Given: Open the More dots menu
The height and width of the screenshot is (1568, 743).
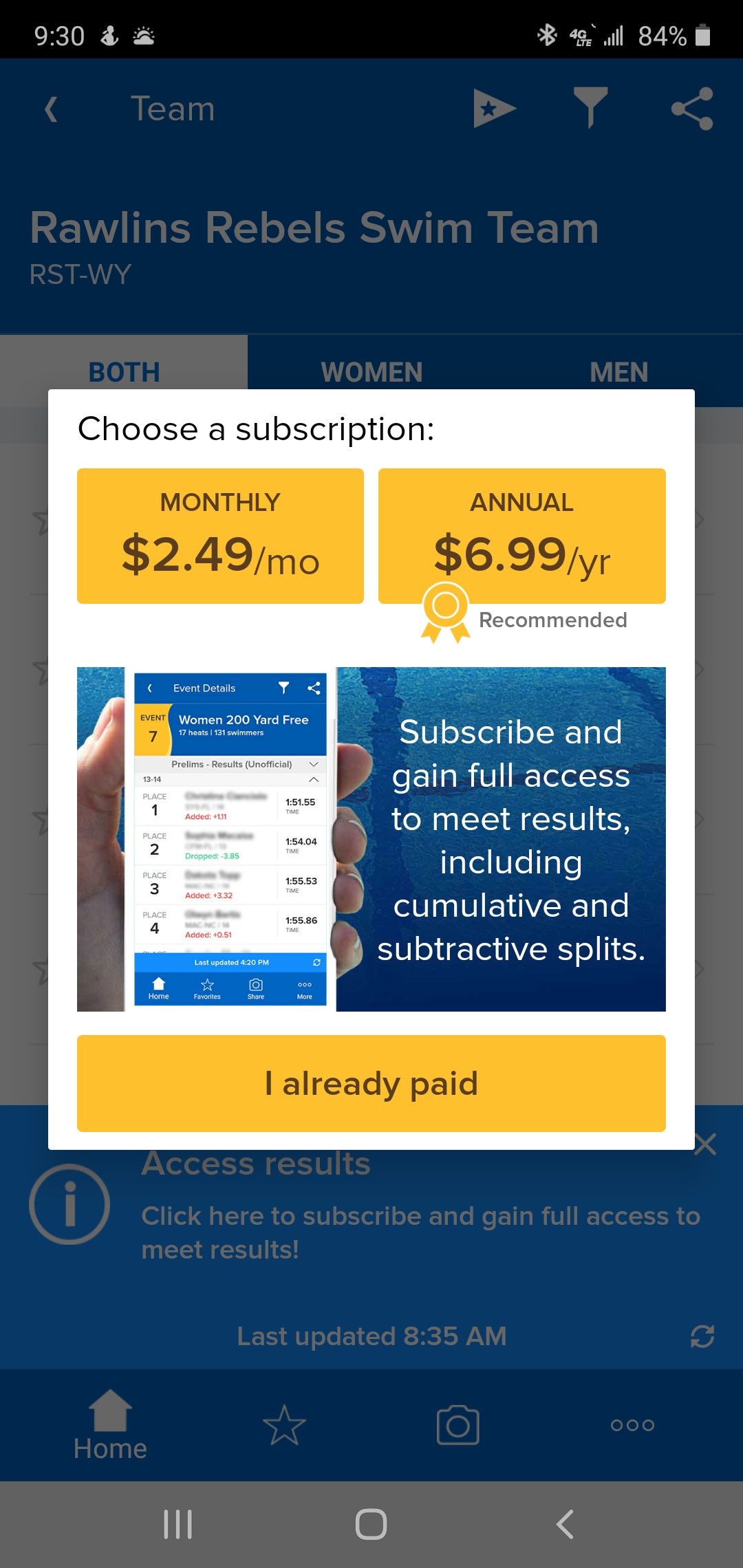Looking at the screenshot, I should coord(632,1425).
